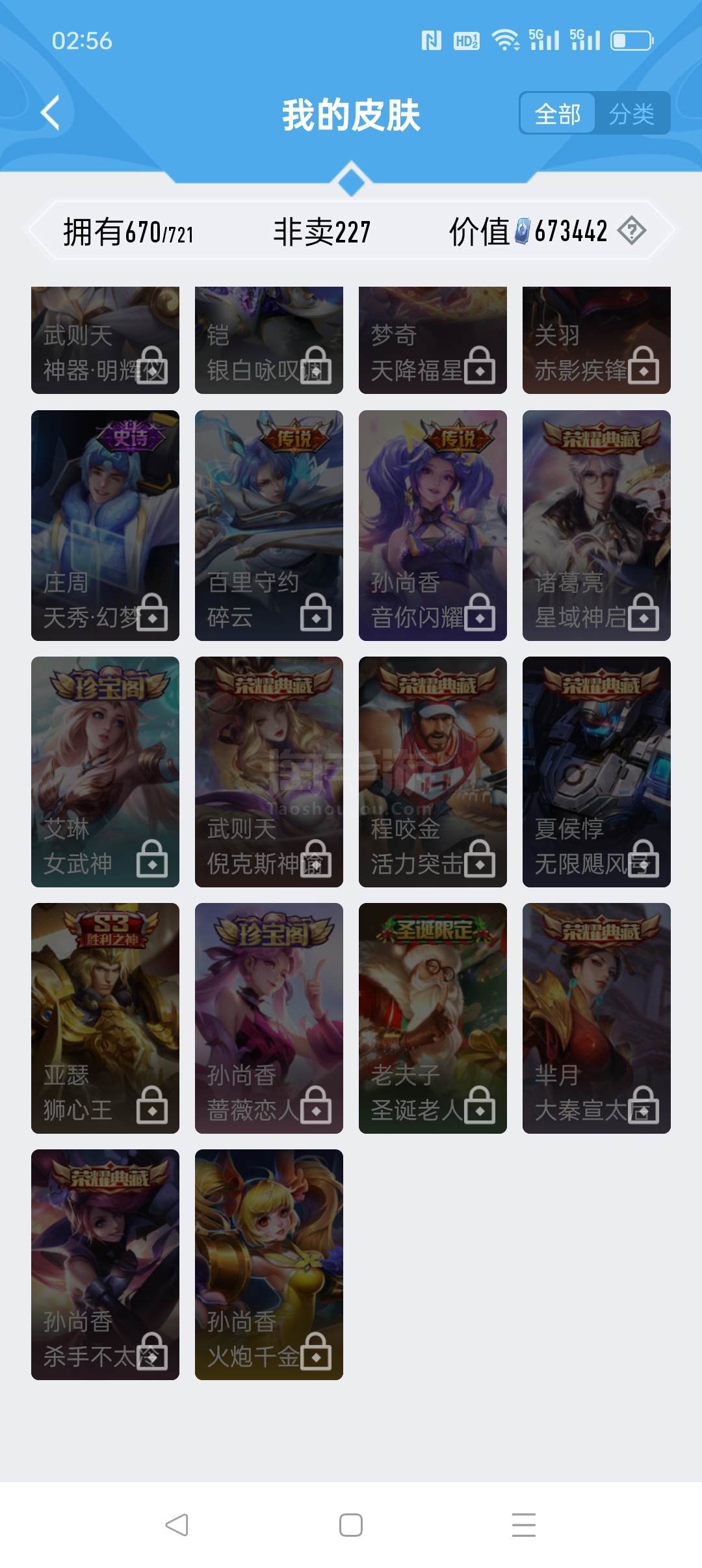Open the 武则天 倪克斯神谕 skin card
This screenshot has height=1568, width=702.
tap(269, 772)
